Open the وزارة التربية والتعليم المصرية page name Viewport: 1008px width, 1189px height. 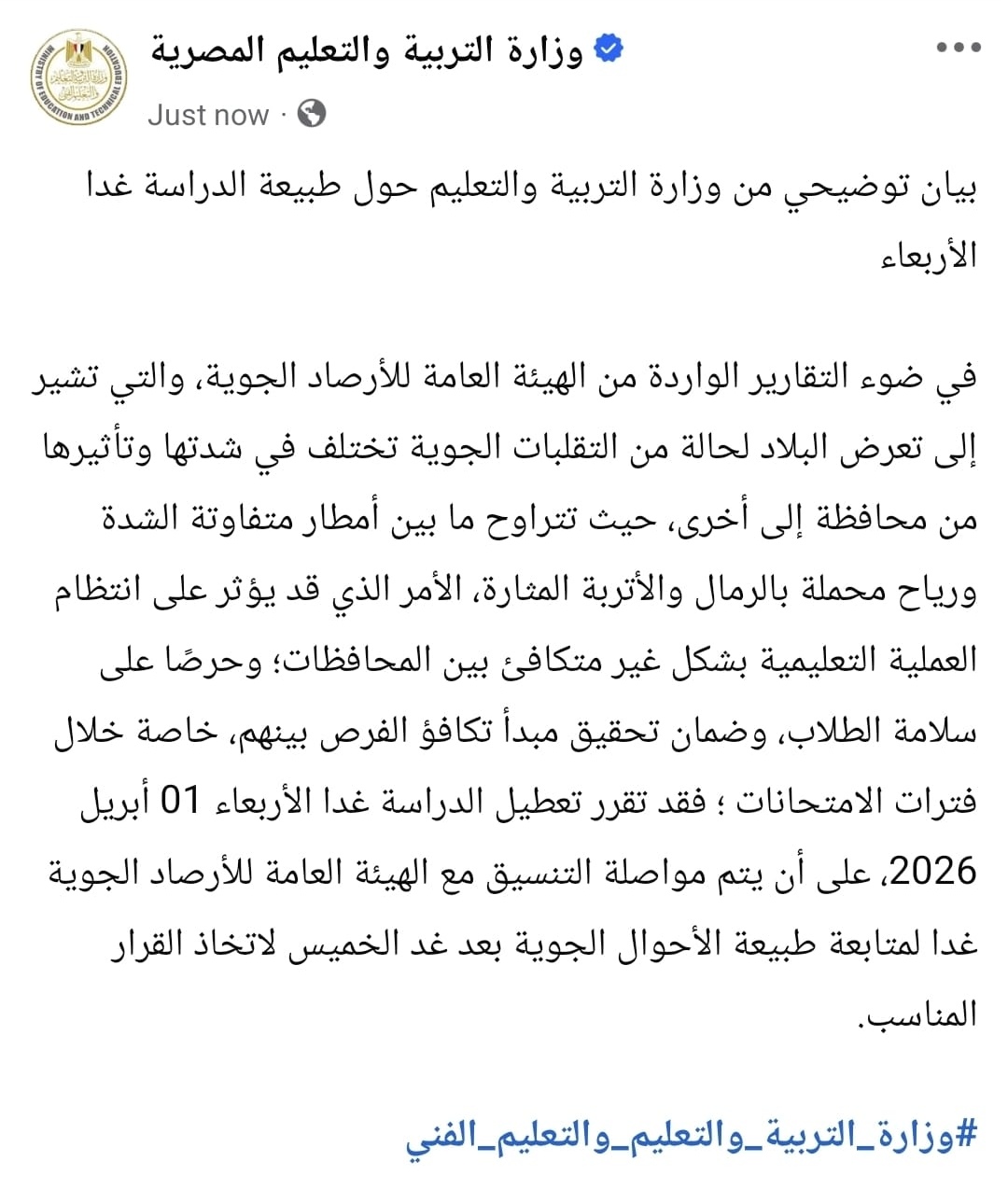click(x=366, y=50)
